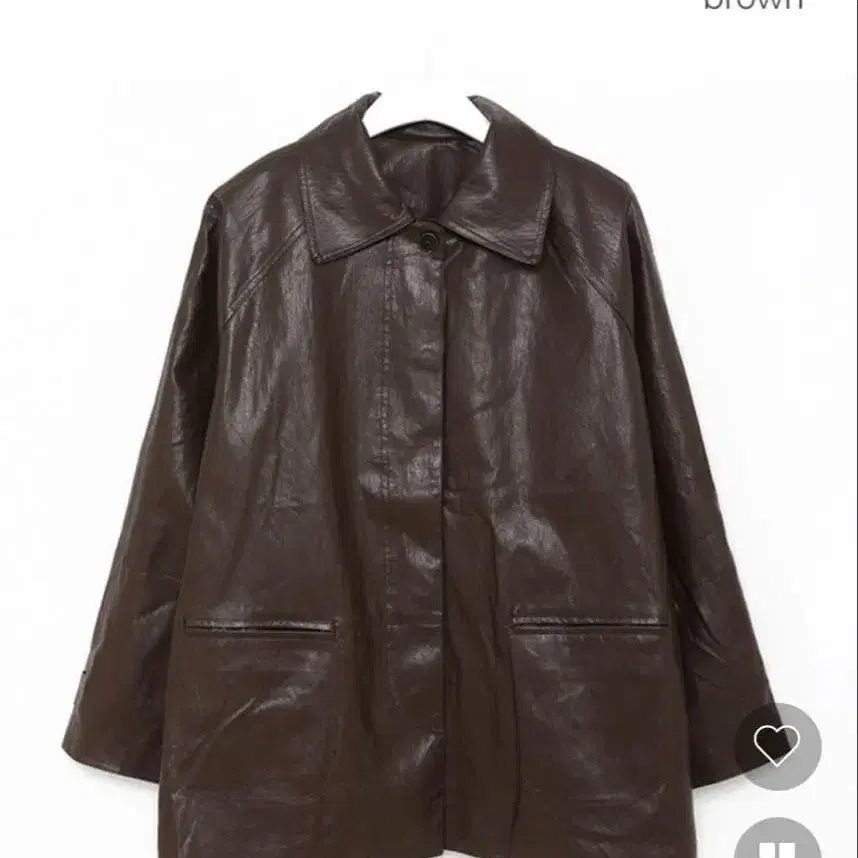The width and height of the screenshot is (858, 858).
Task: Like this brown leather jacket
Action: (x=777, y=746)
